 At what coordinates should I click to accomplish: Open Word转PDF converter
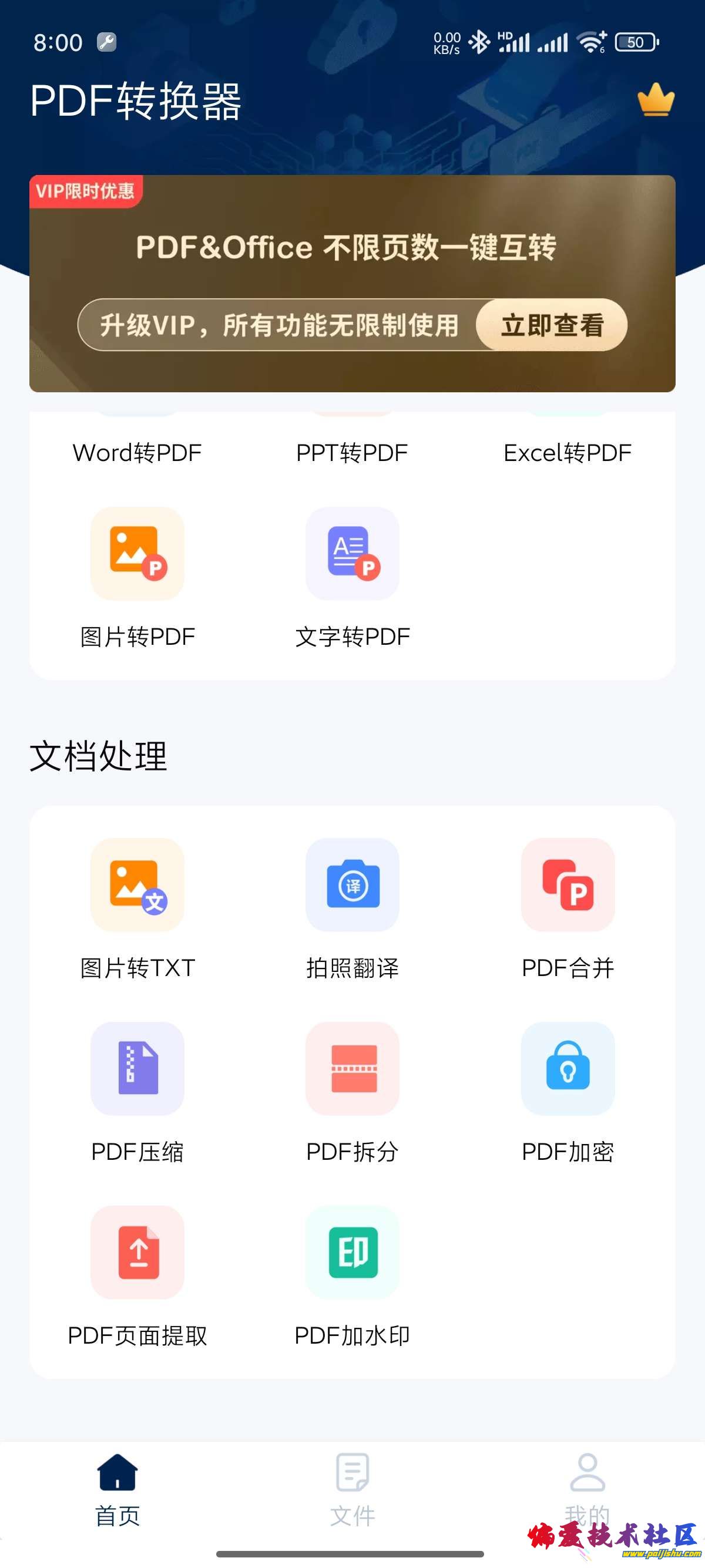(x=137, y=452)
